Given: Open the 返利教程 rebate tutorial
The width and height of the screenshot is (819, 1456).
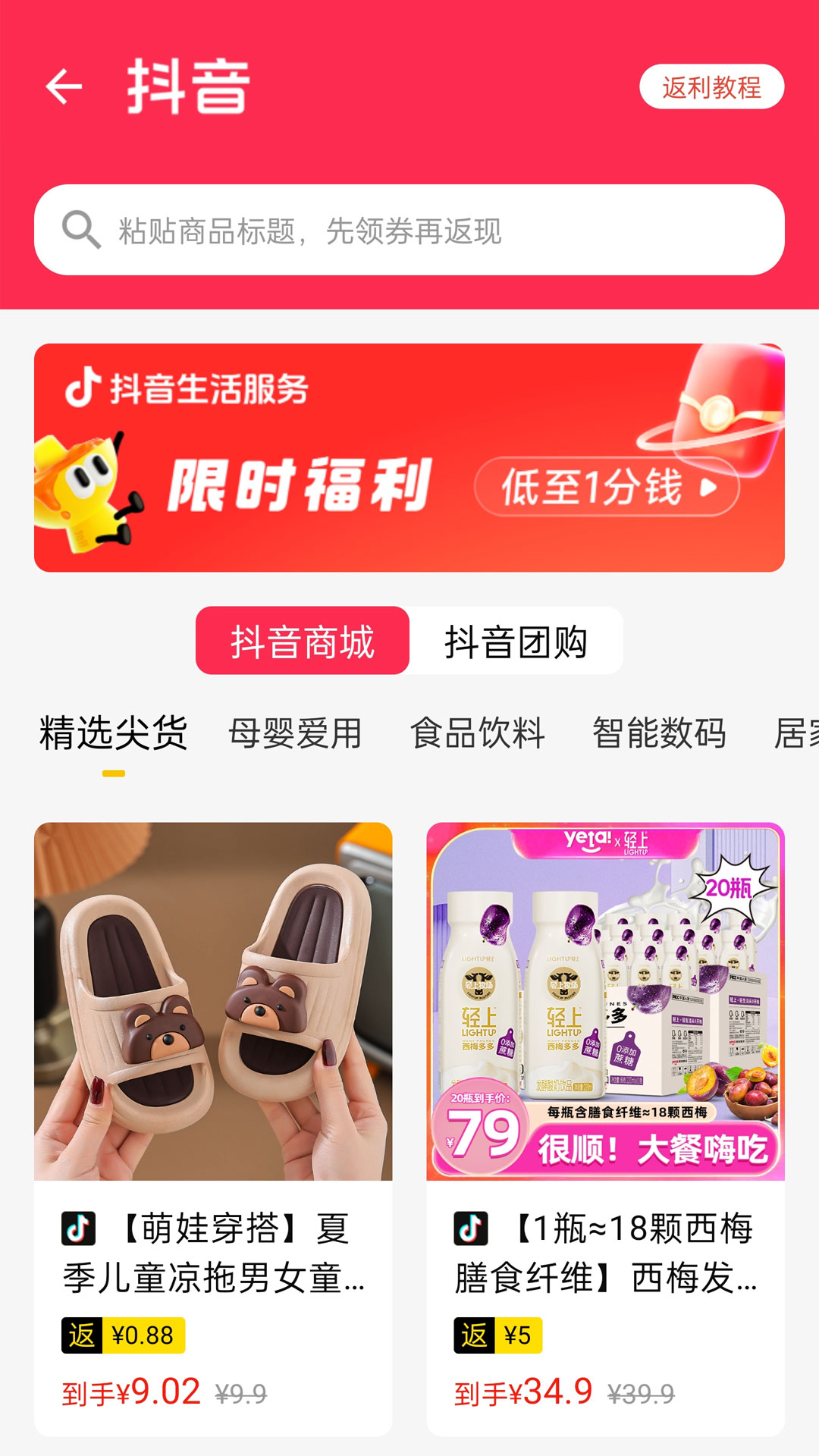Looking at the screenshot, I should [x=711, y=87].
